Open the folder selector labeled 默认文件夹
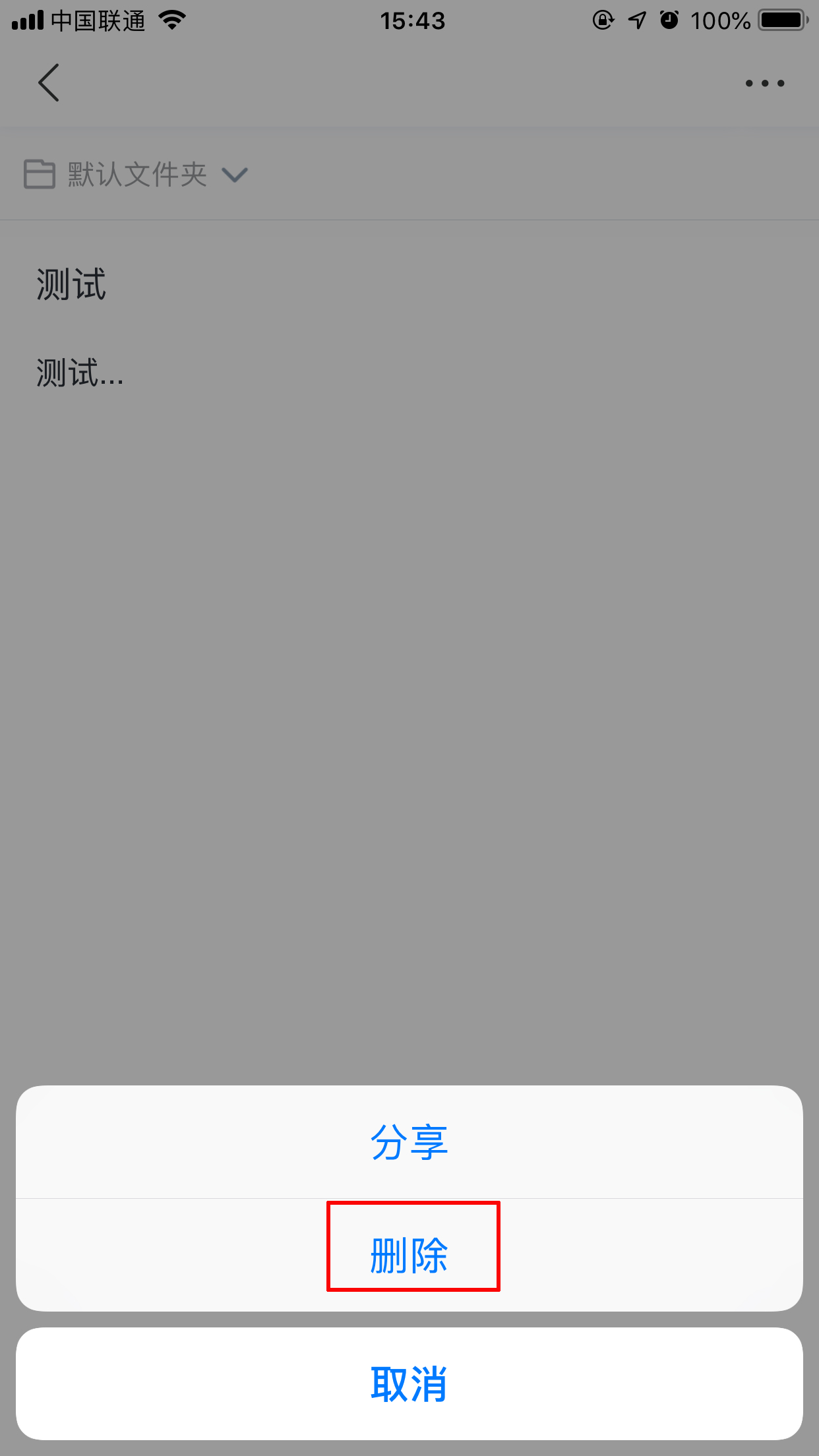Image resolution: width=819 pixels, height=1456 pixels. [135, 174]
